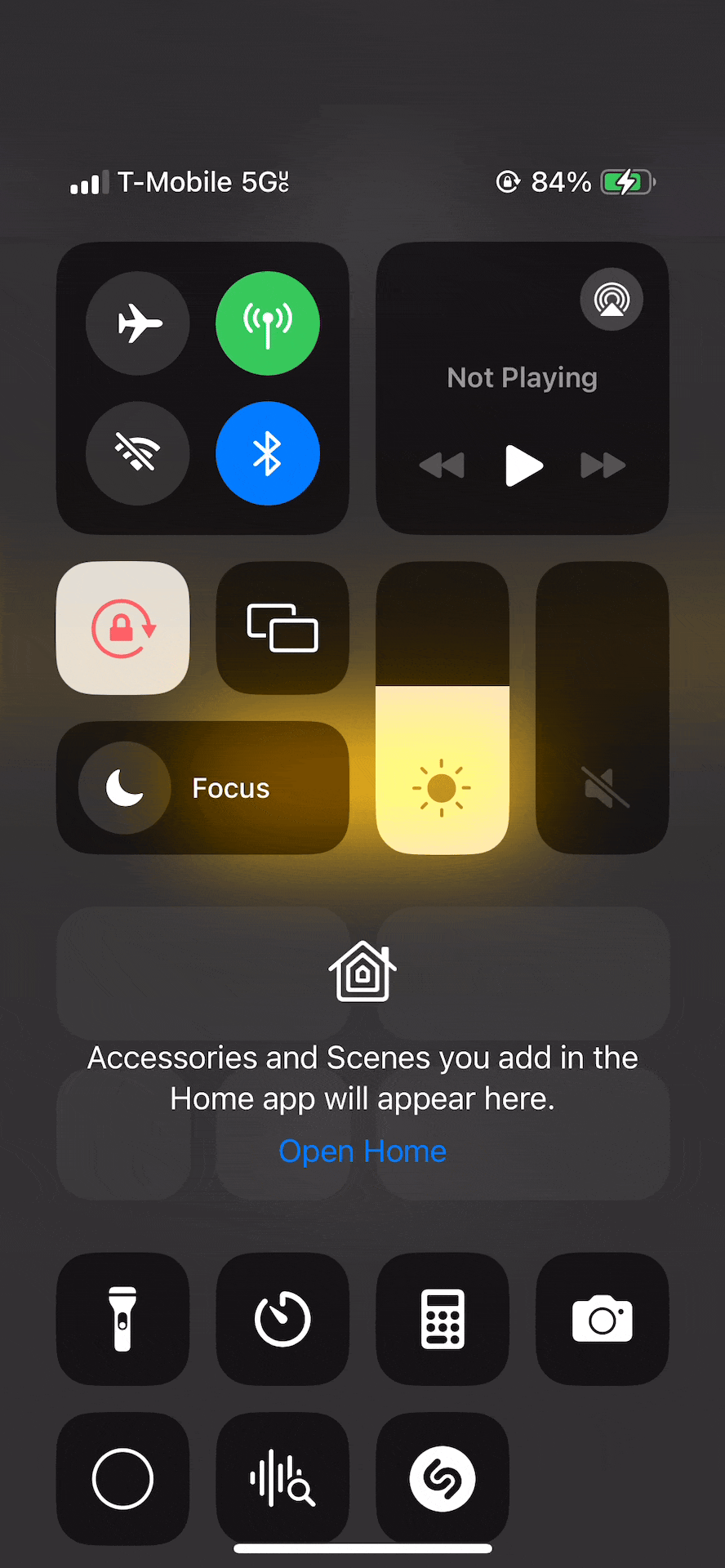The width and height of the screenshot is (725, 1568).
Task: Follow the Open Home link
Action: pos(362,1151)
